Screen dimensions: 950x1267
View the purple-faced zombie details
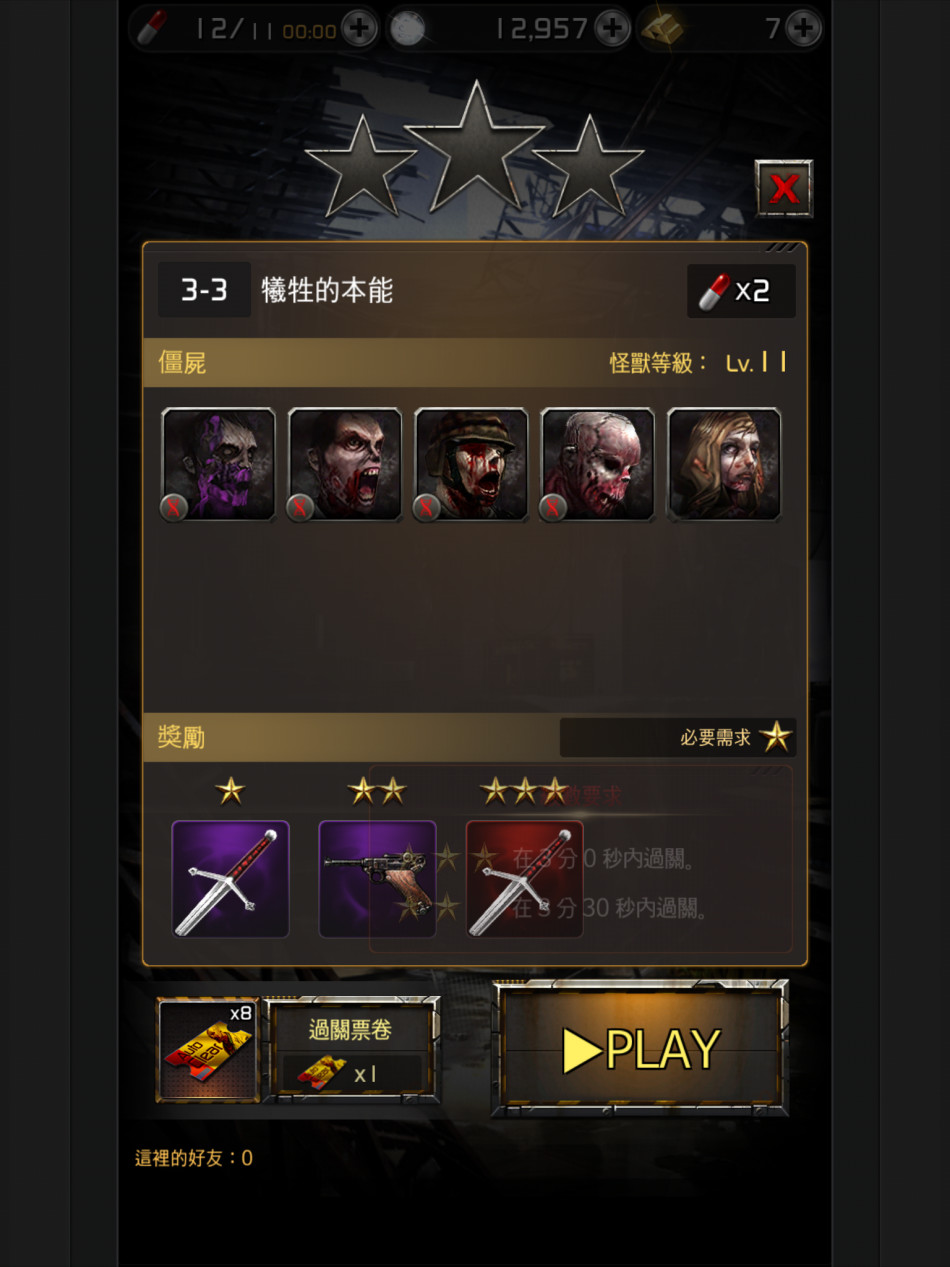[218, 464]
